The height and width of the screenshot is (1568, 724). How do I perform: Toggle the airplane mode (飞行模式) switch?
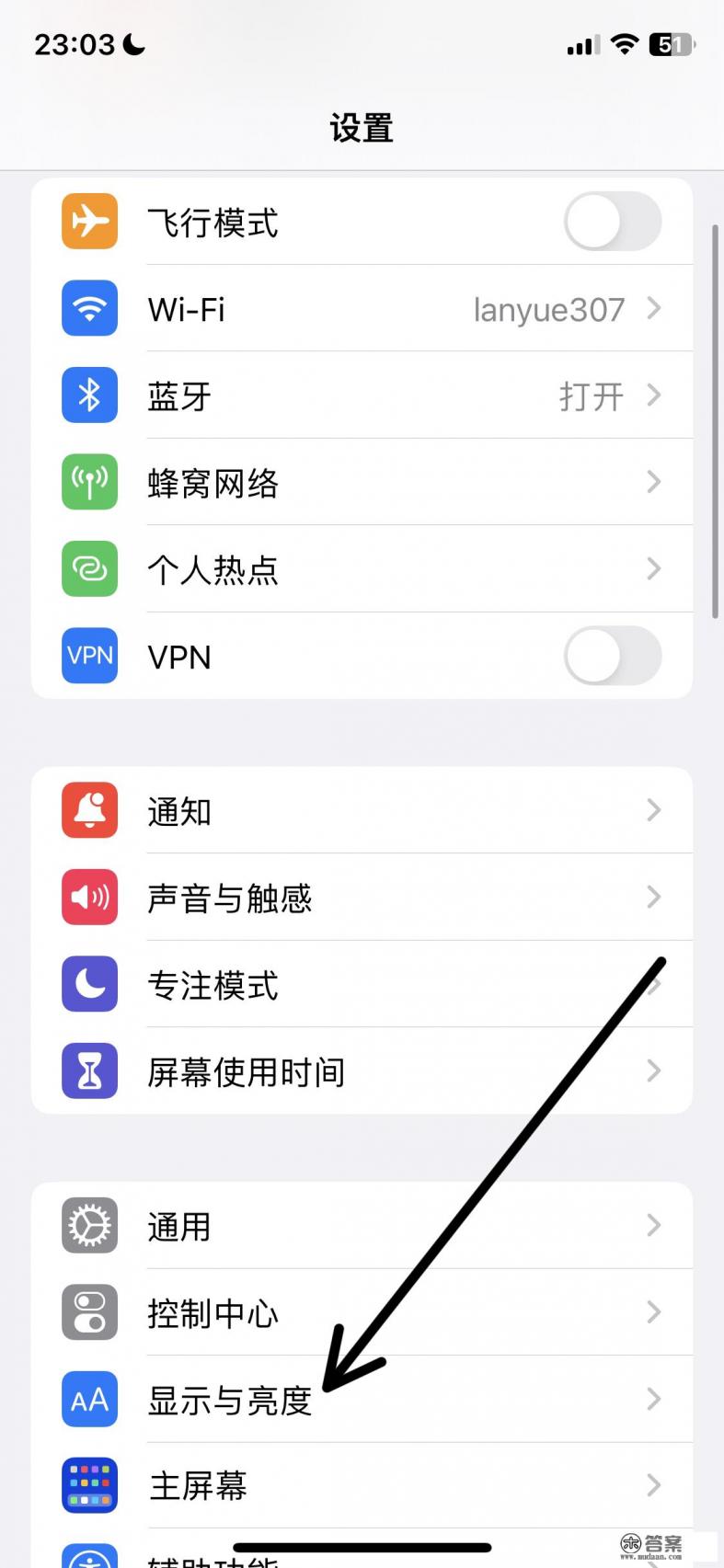click(x=614, y=222)
